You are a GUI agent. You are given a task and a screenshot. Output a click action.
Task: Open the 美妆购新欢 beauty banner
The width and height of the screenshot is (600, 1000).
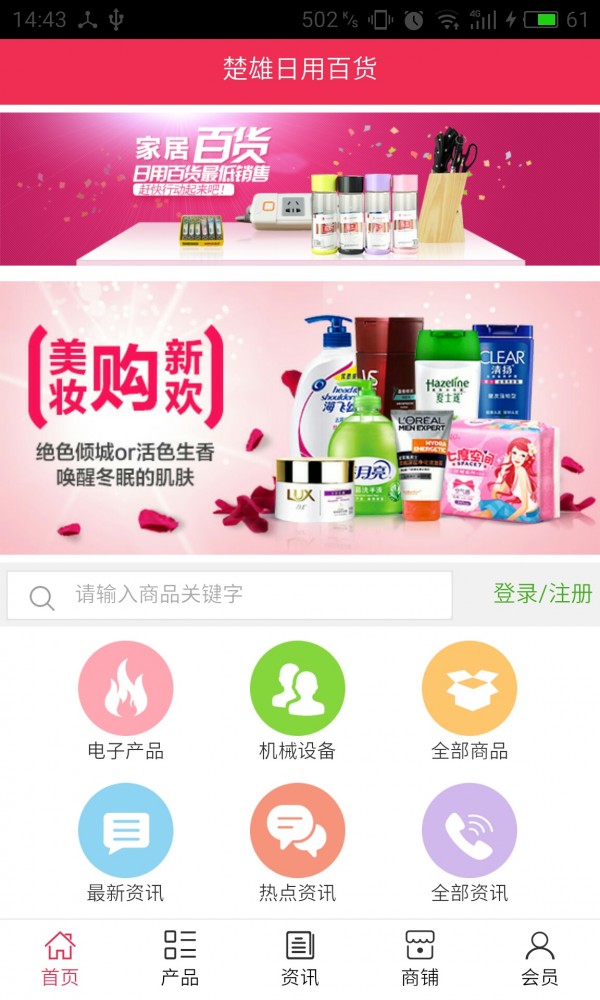point(300,418)
